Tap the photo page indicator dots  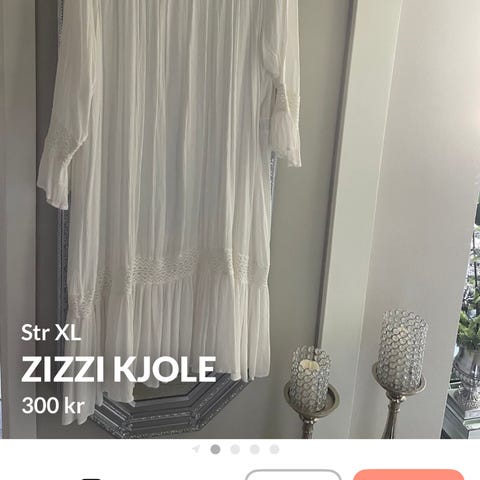tap(236, 449)
